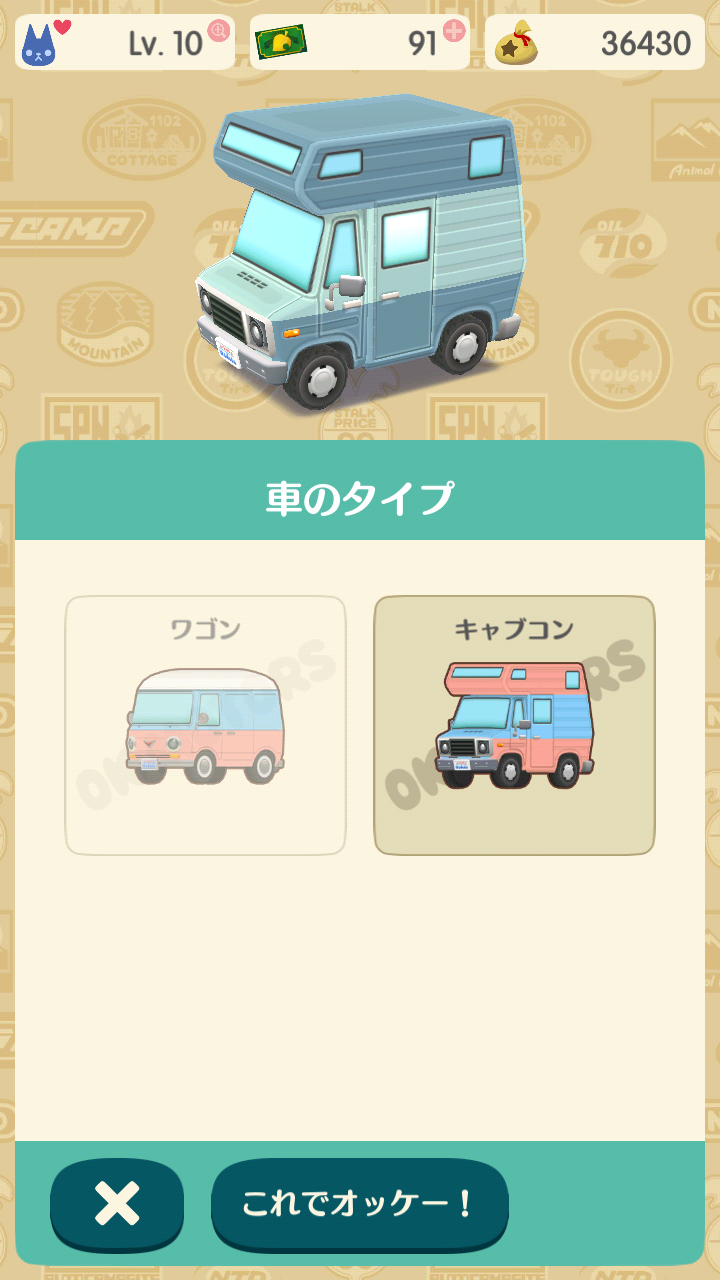Choose the キャブコン camper type

tap(514, 725)
